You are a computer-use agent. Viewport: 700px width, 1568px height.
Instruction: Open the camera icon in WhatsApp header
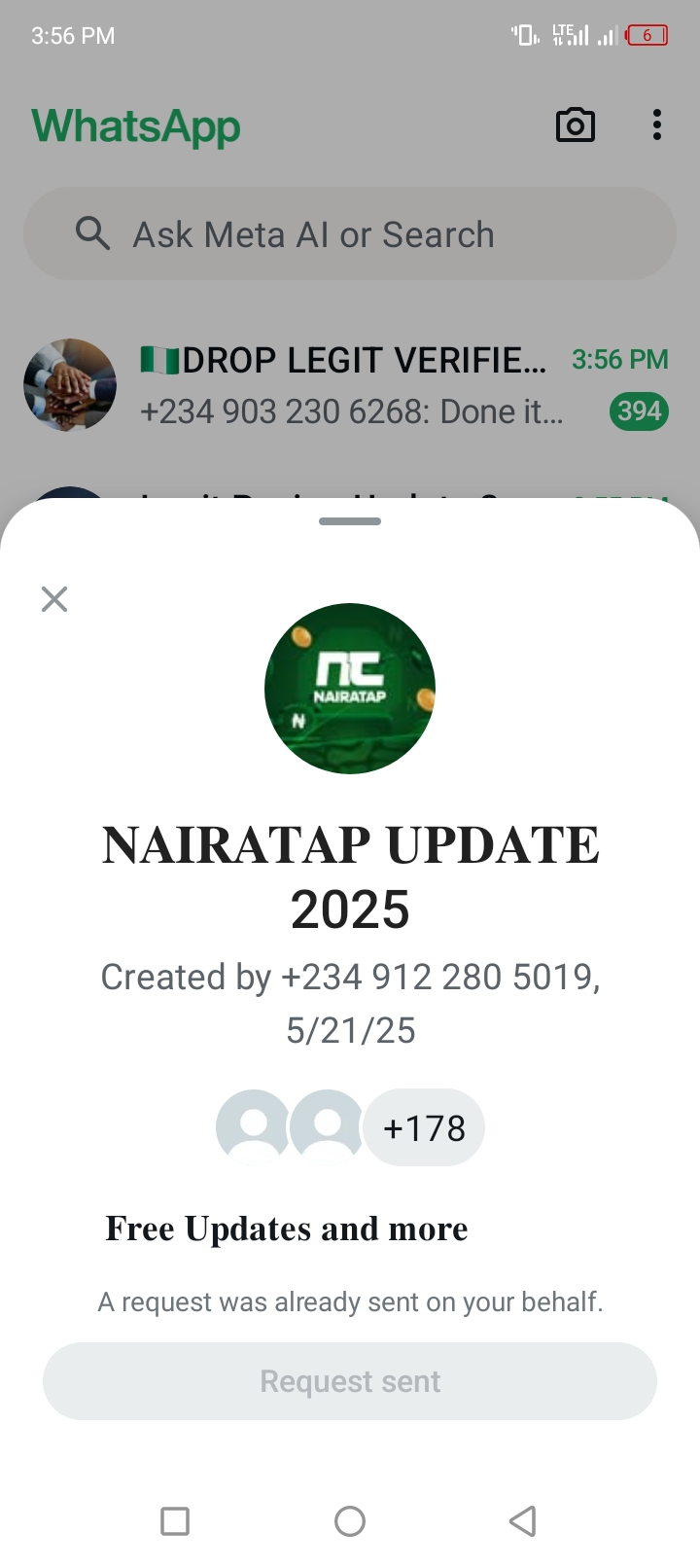[575, 125]
